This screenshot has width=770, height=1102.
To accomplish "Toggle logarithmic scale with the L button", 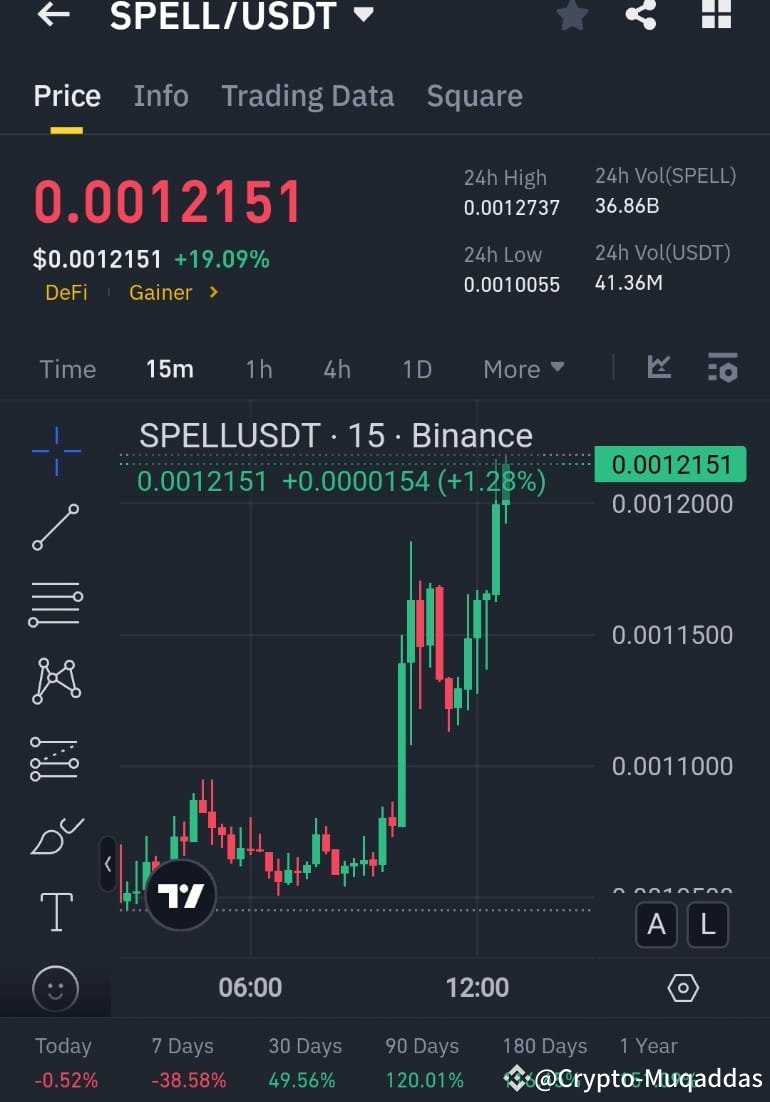I will 708,925.
